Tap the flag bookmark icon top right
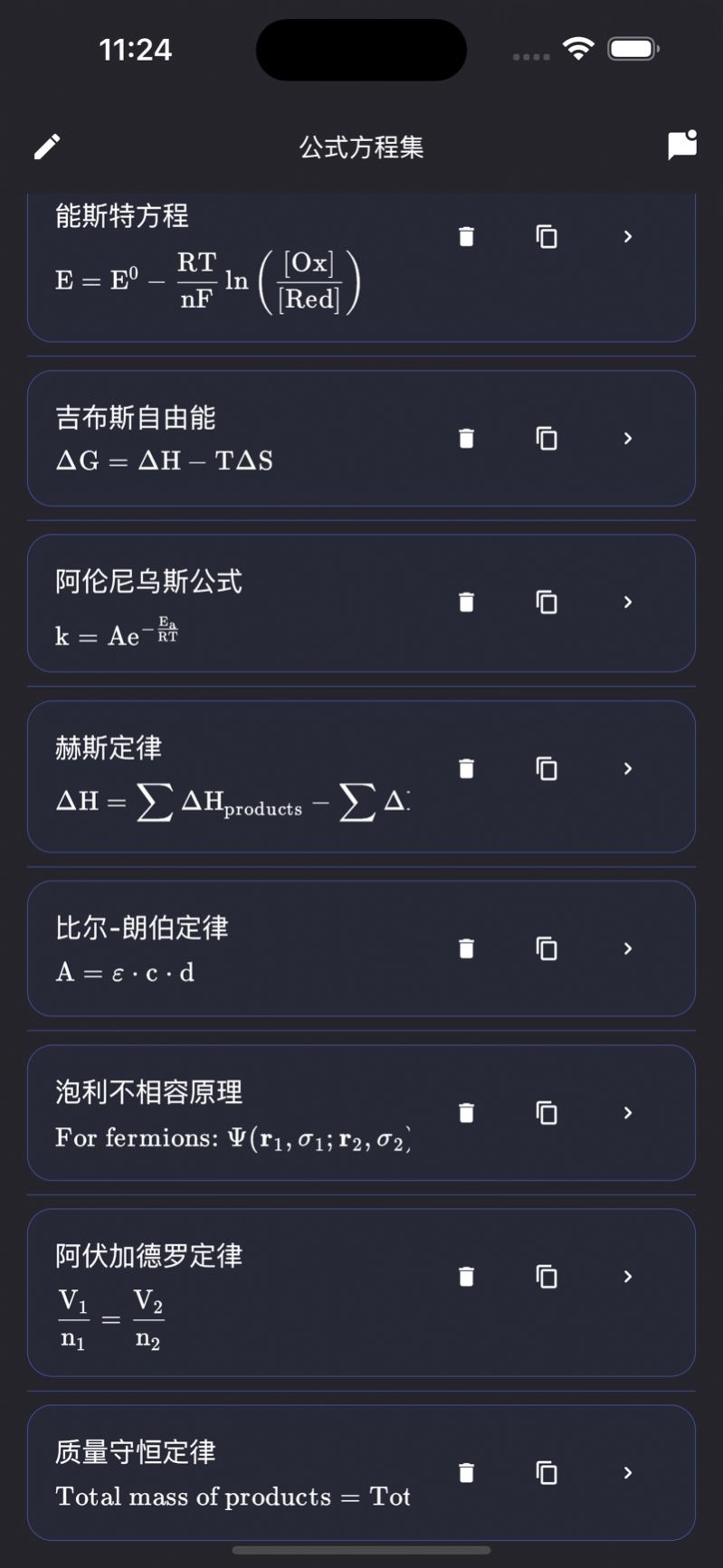The width and height of the screenshot is (723, 1568). coord(680,146)
